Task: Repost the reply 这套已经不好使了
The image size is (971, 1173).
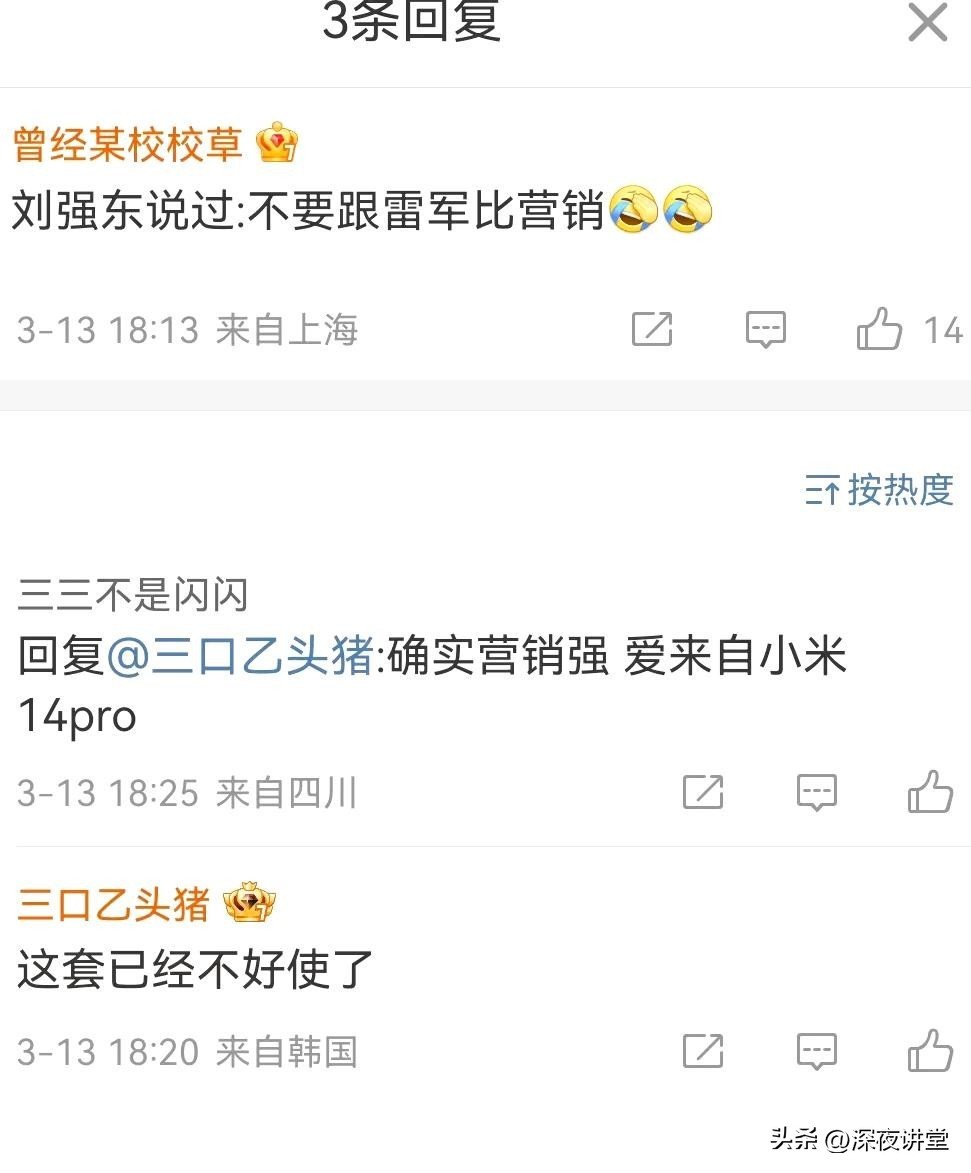Action: coord(703,1050)
